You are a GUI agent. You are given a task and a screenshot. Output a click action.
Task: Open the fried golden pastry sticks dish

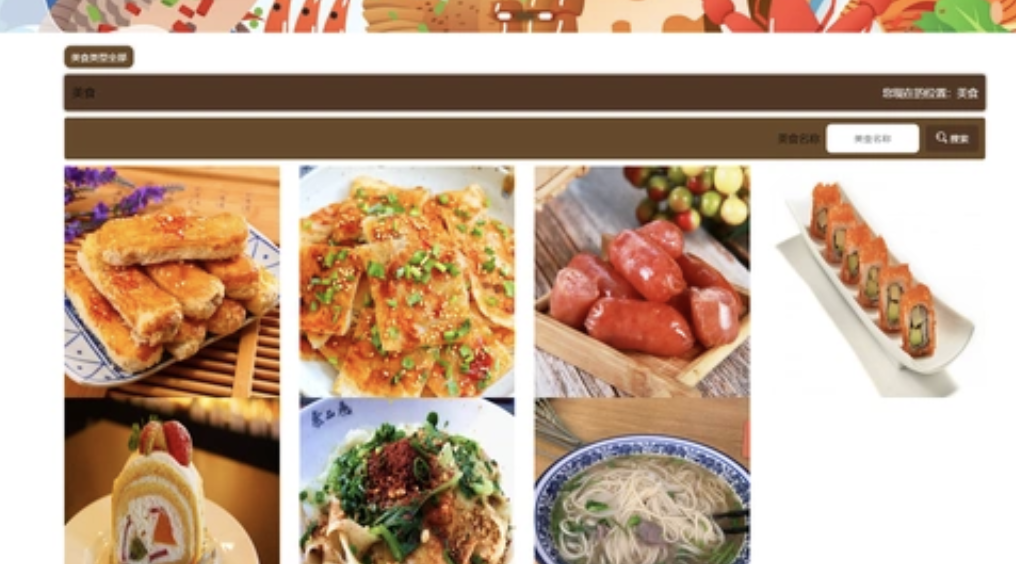coord(172,282)
